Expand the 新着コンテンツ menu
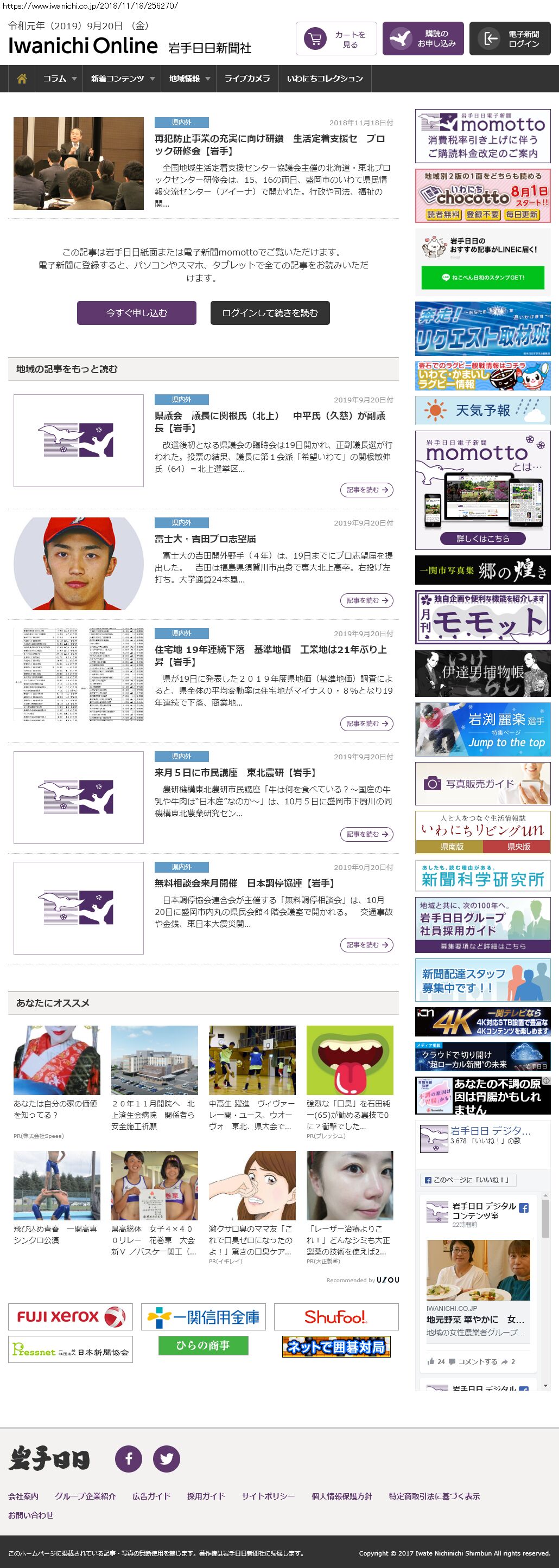 [x=123, y=79]
